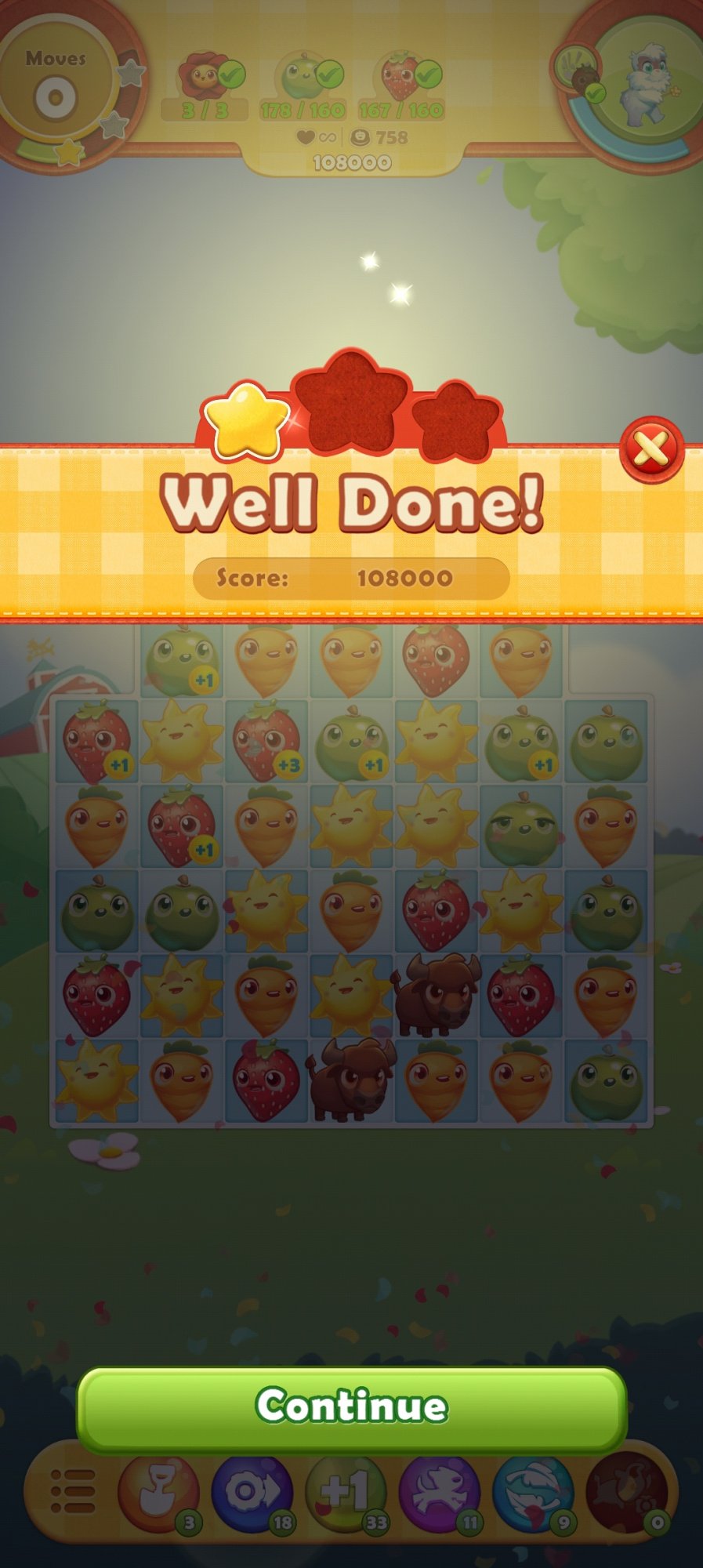The height and width of the screenshot is (1568, 703).
Task: Pick the purple dog booster
Action: (439, 1493)
